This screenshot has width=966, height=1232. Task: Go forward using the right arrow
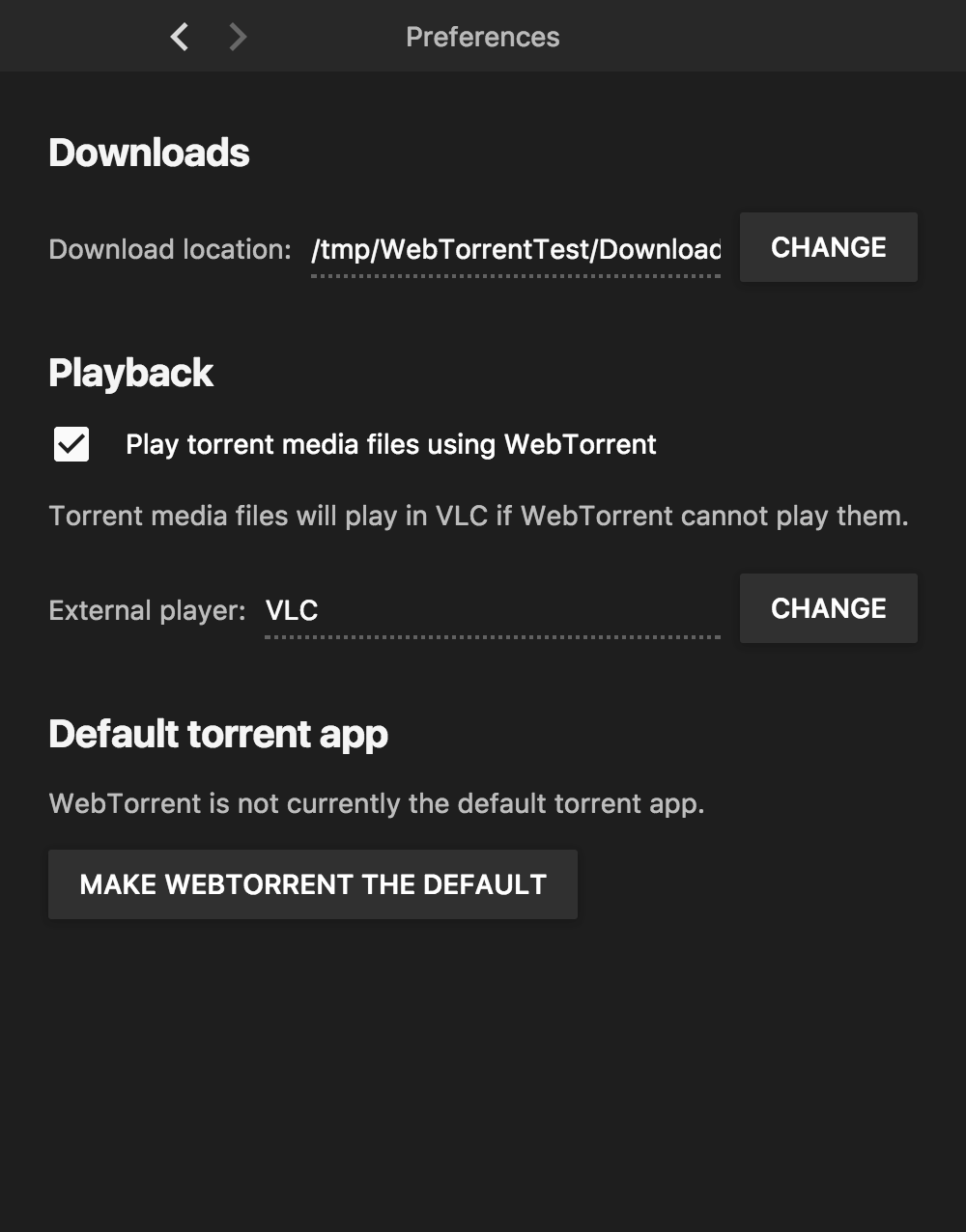(238, 37)
